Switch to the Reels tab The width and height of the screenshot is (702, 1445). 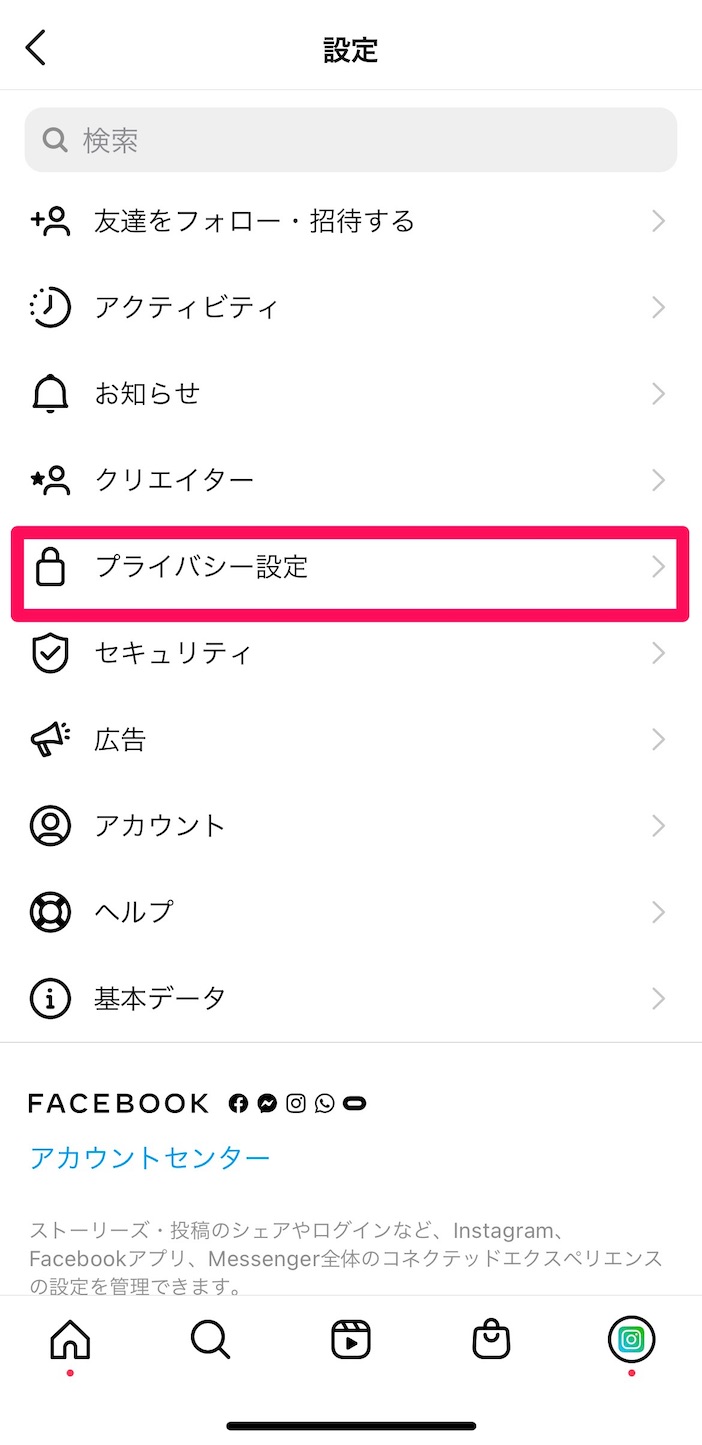coord(351,1340)
